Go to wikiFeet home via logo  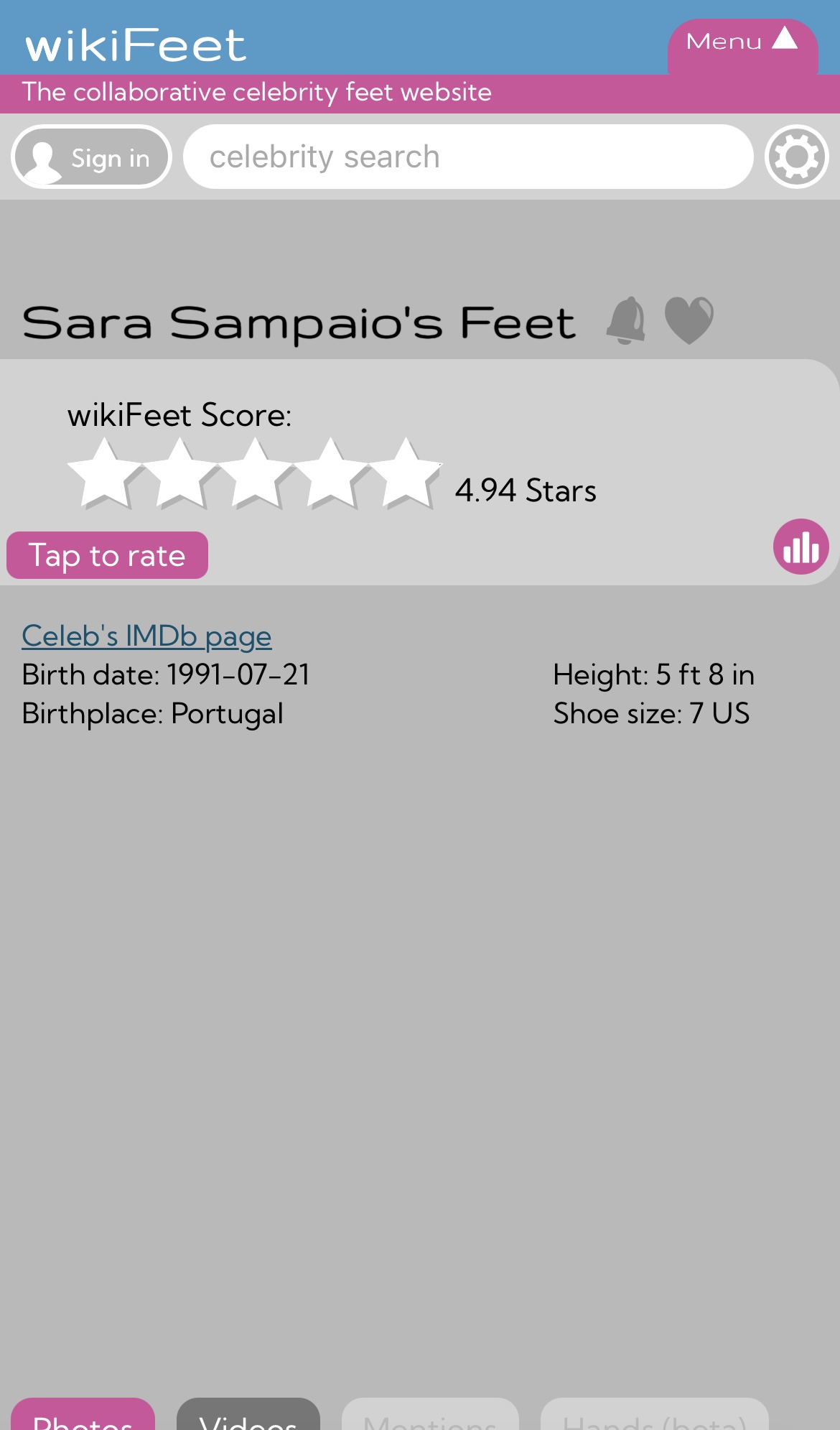pyautogui.click(x=136, y=45)
